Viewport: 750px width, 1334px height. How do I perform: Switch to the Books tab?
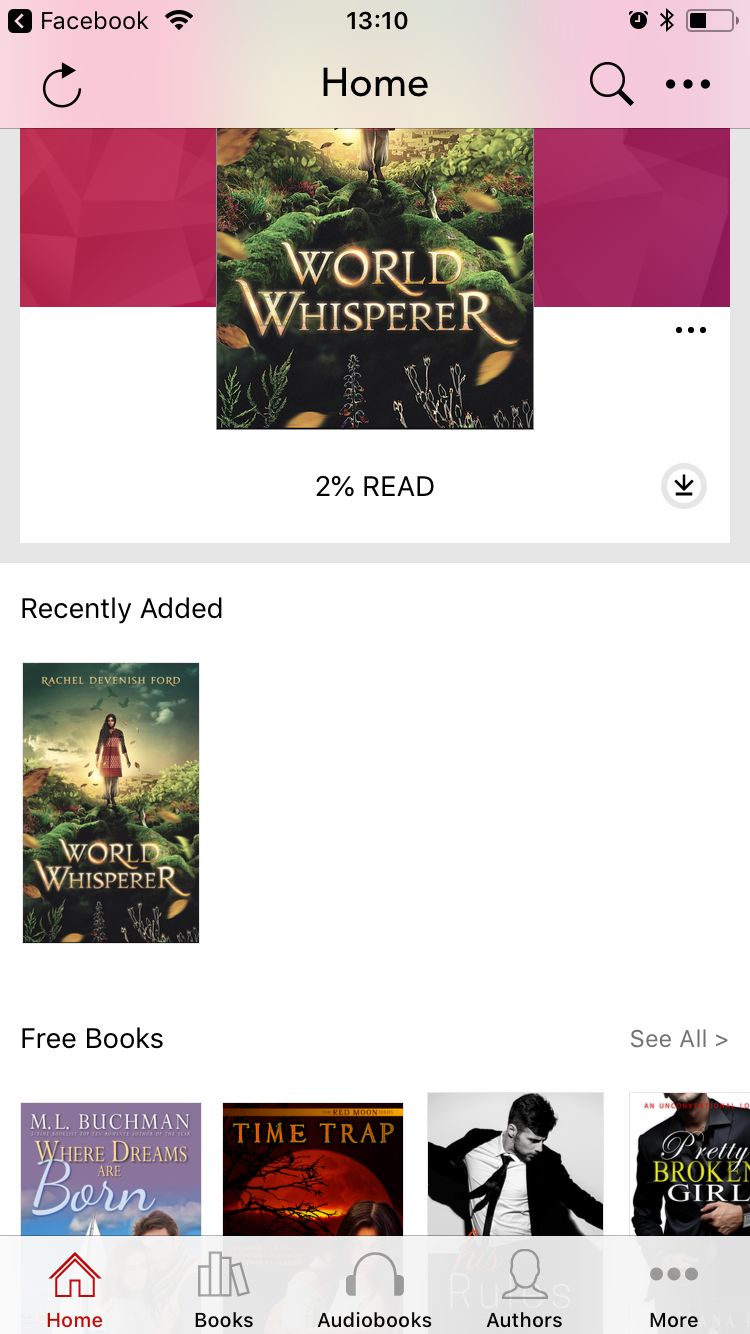(224, 1290)
